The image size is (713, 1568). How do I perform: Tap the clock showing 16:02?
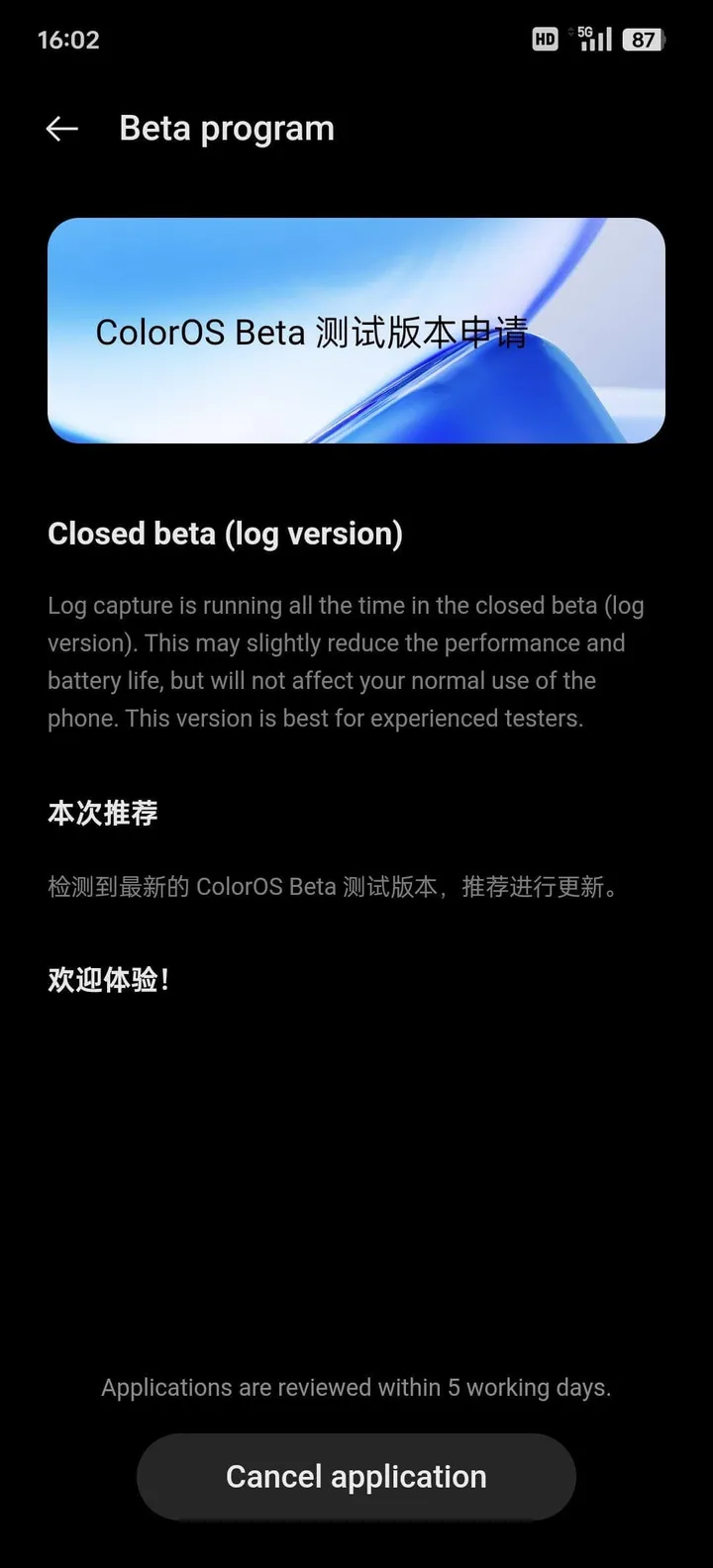pyautogui.click(x=67, y=40)
